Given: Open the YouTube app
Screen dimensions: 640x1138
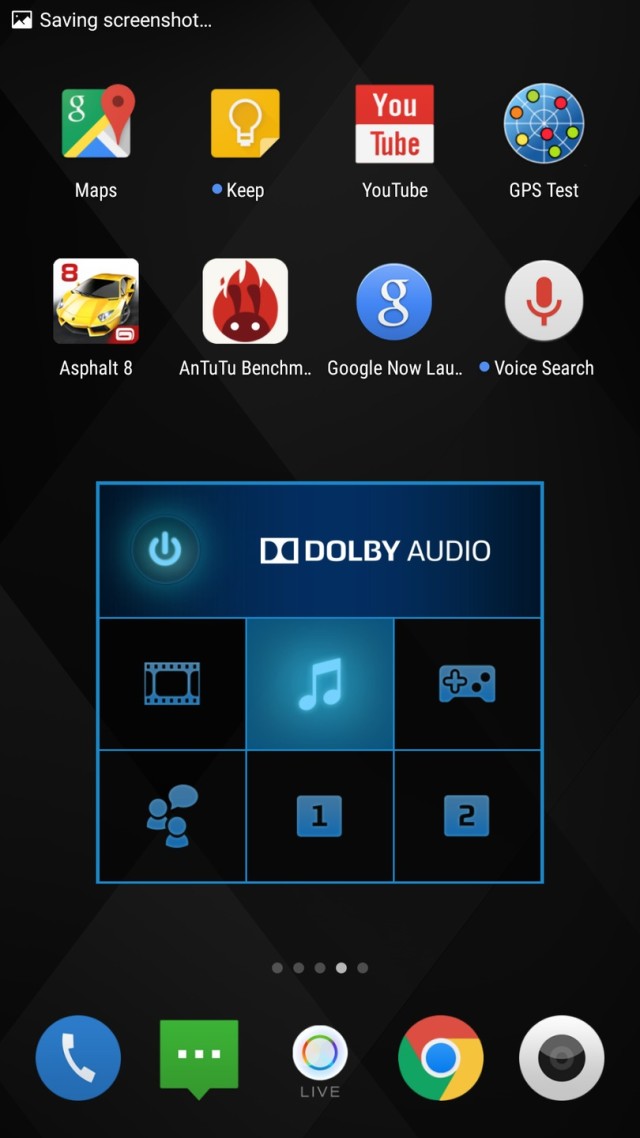Looking at the screenshot, I should [394, 126].
